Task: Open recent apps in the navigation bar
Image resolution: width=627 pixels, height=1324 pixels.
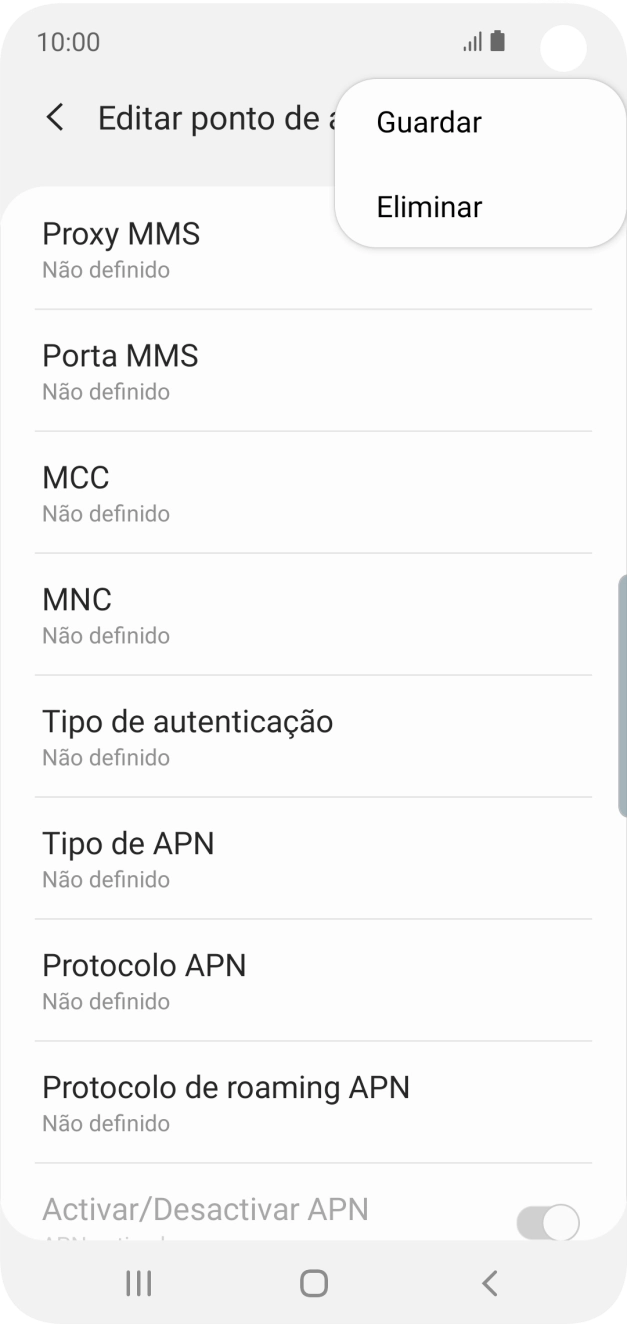Action: click(x=138, y=1283)
